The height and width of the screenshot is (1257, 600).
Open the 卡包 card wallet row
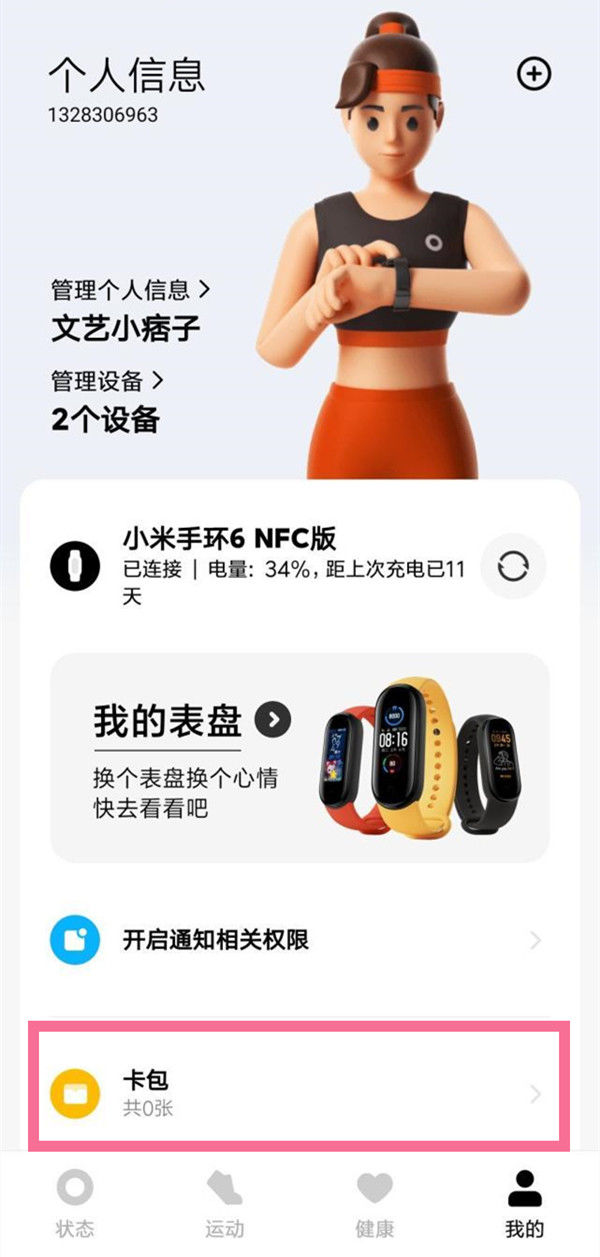[x=299, y=1094]
